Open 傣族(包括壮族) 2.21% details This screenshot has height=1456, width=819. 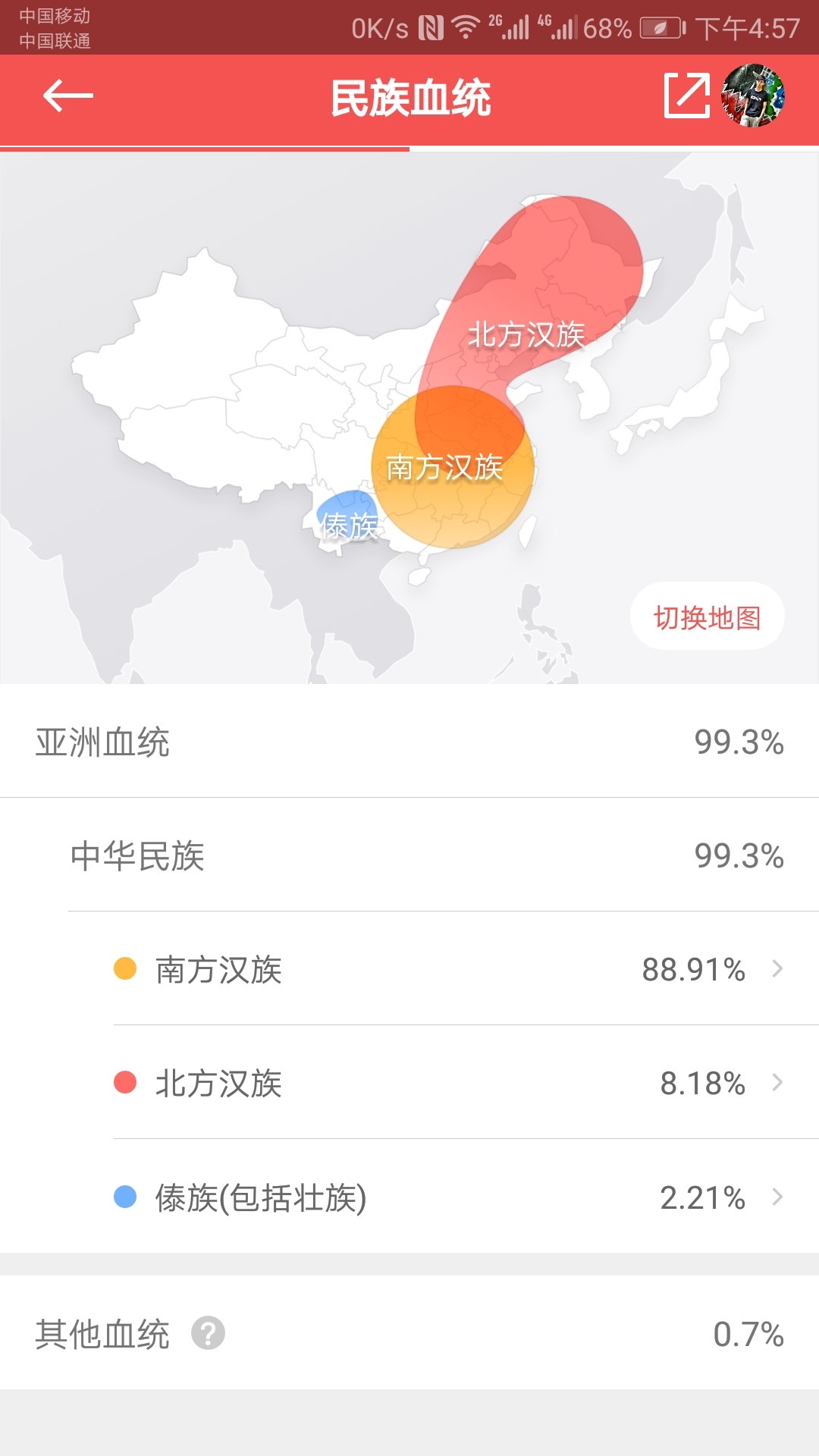point(447,1197)
